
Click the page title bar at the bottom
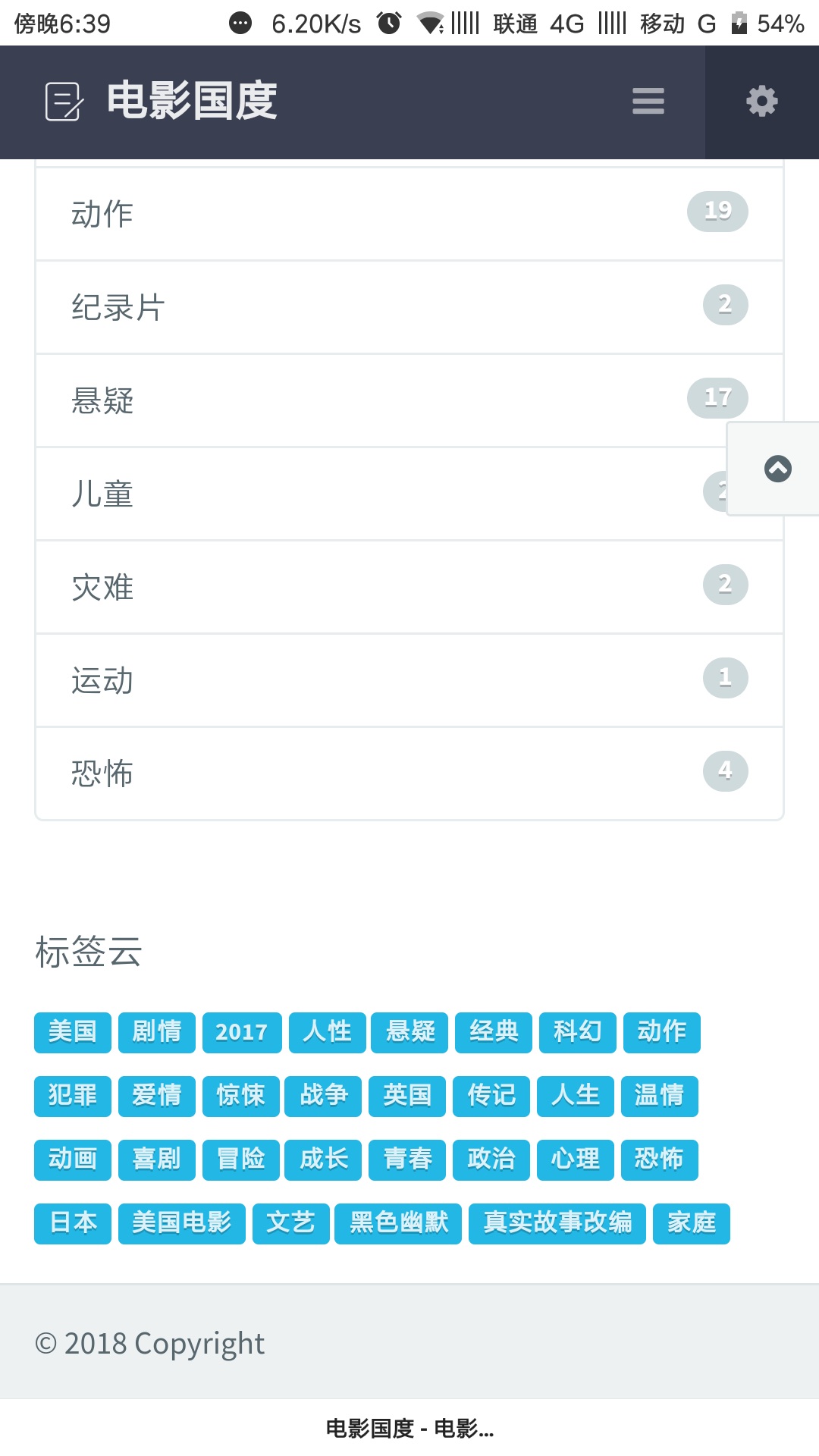click(409, 1429)
